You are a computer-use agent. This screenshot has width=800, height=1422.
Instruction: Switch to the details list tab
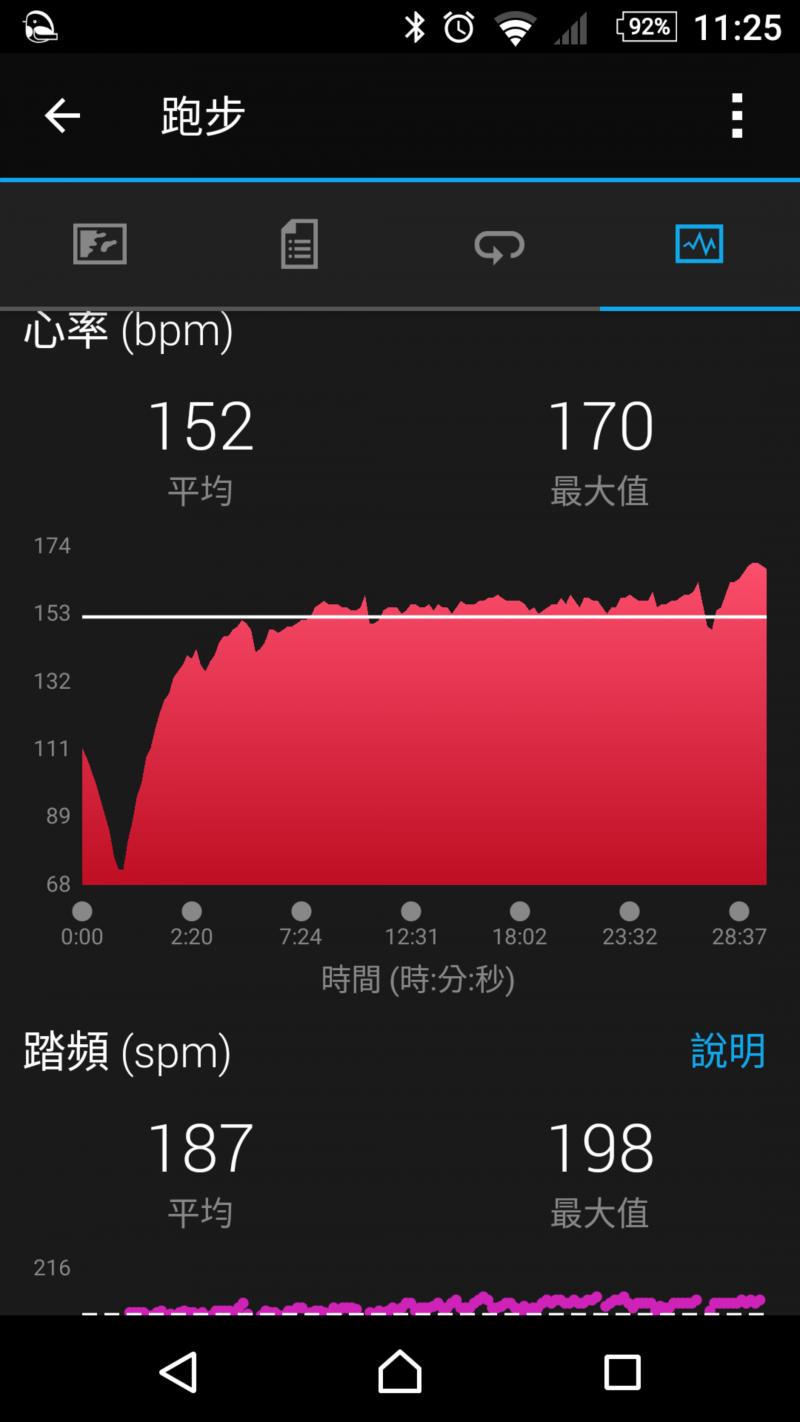[x=299, y=244]
